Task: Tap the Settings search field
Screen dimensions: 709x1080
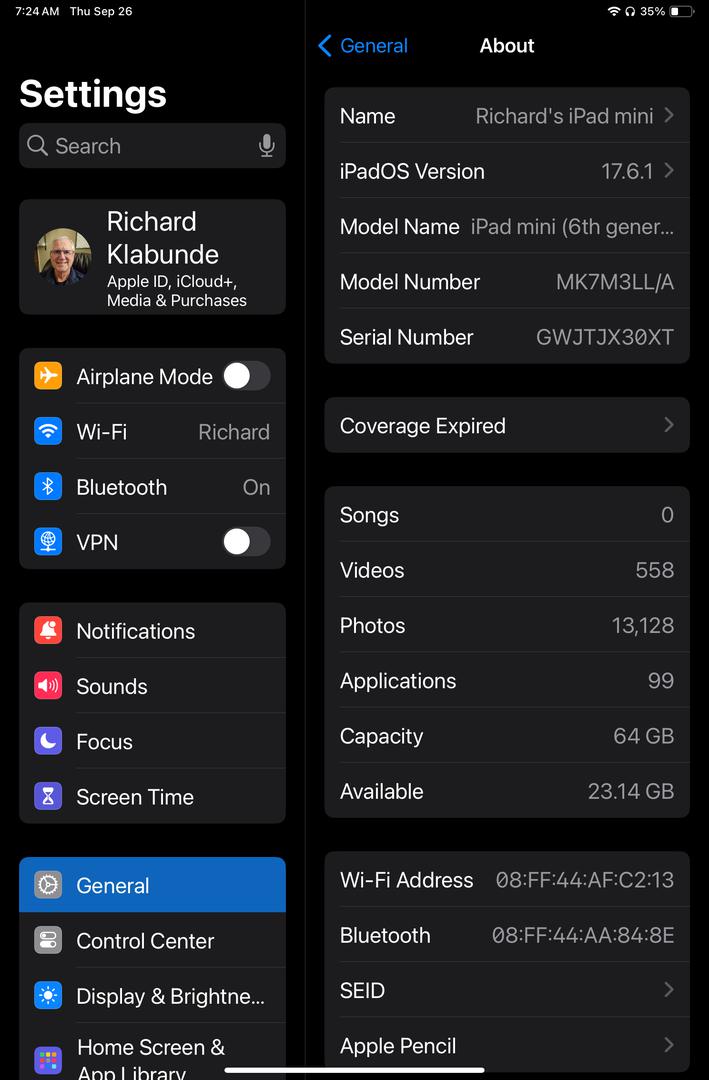Action: [140, 146]
